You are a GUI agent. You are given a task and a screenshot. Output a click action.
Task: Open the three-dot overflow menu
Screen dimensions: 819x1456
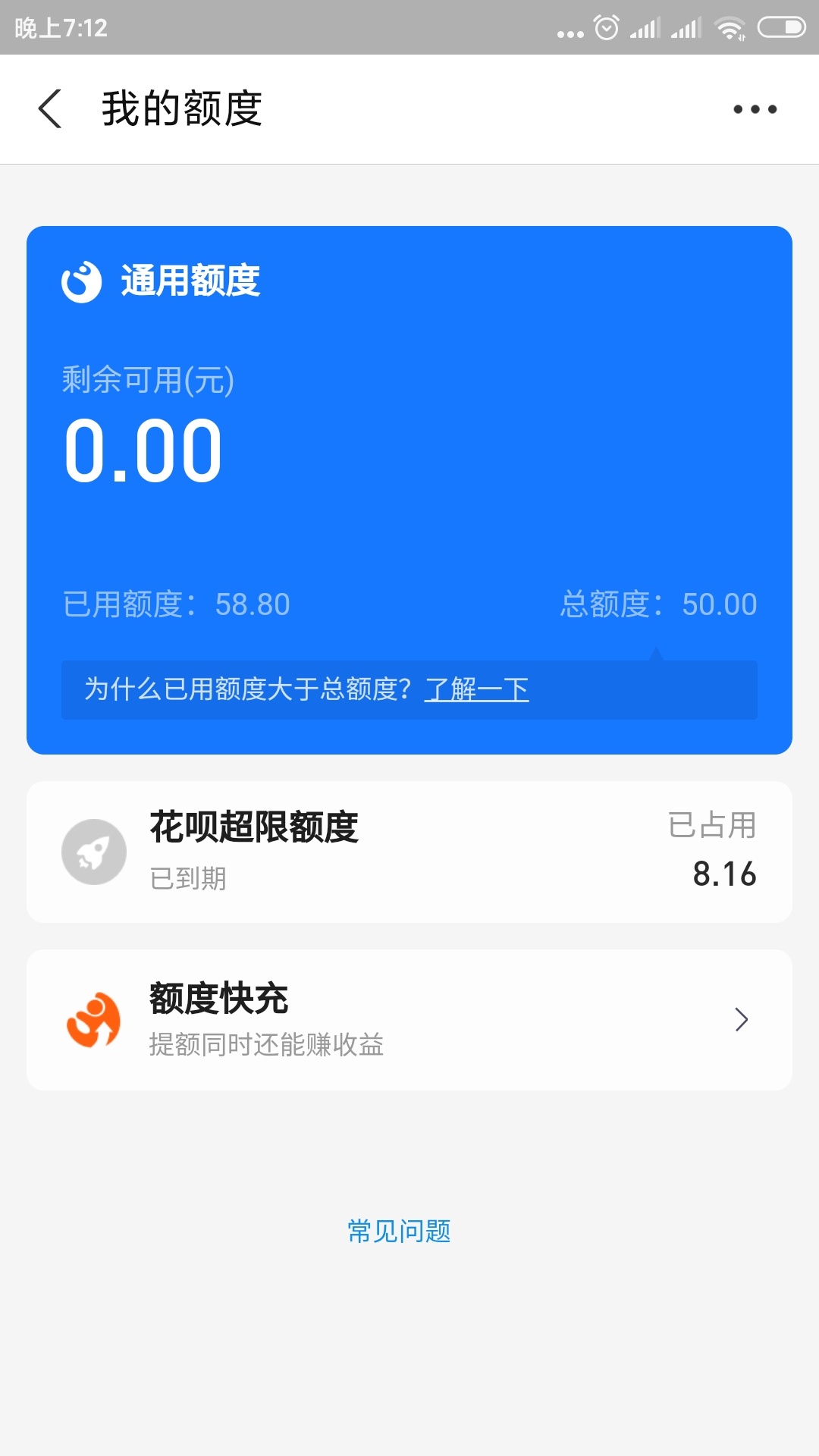755,109
